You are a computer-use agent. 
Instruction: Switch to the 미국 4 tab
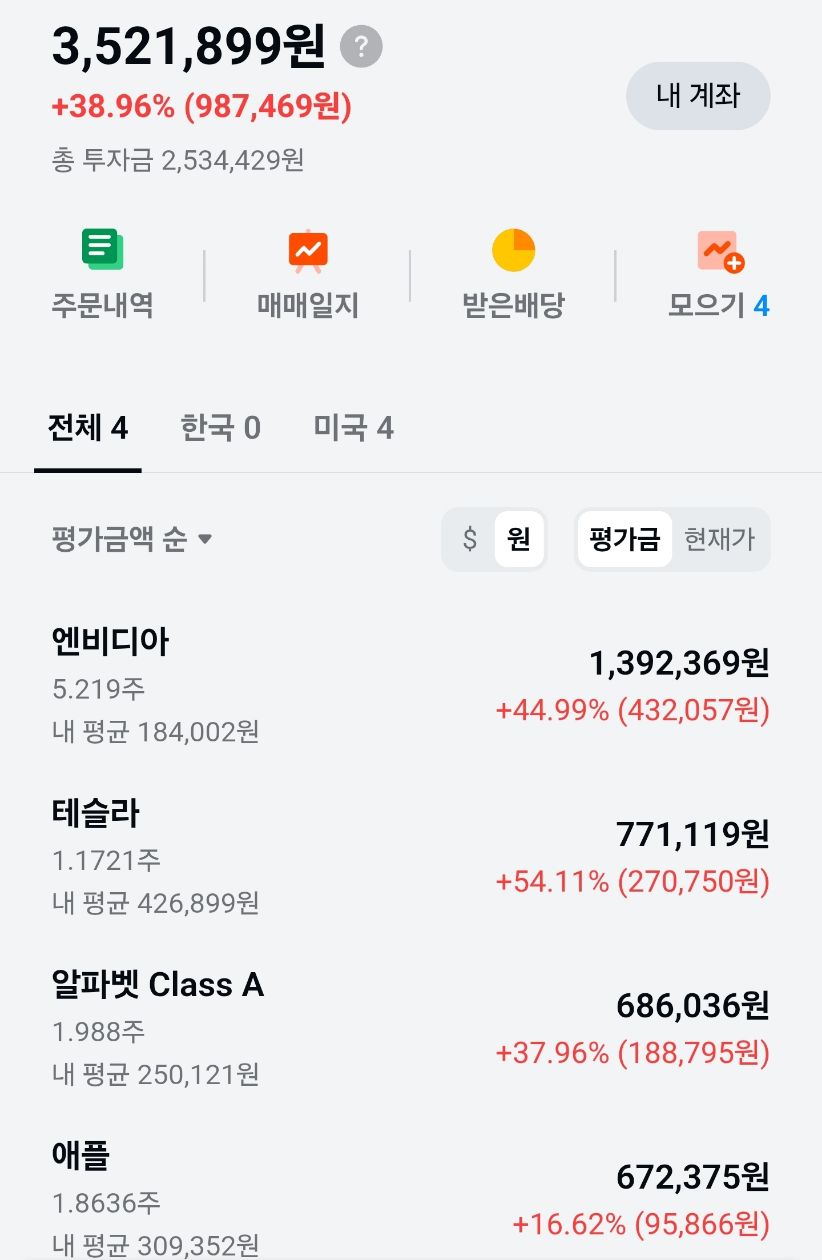pyautogui.click(x=353, y=428)
